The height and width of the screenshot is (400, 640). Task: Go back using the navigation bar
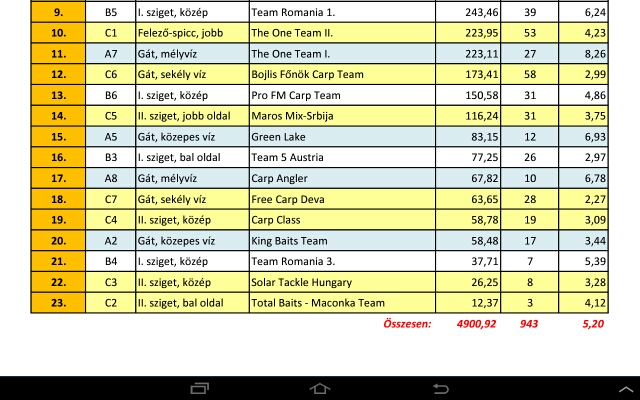tap(440, 388)
